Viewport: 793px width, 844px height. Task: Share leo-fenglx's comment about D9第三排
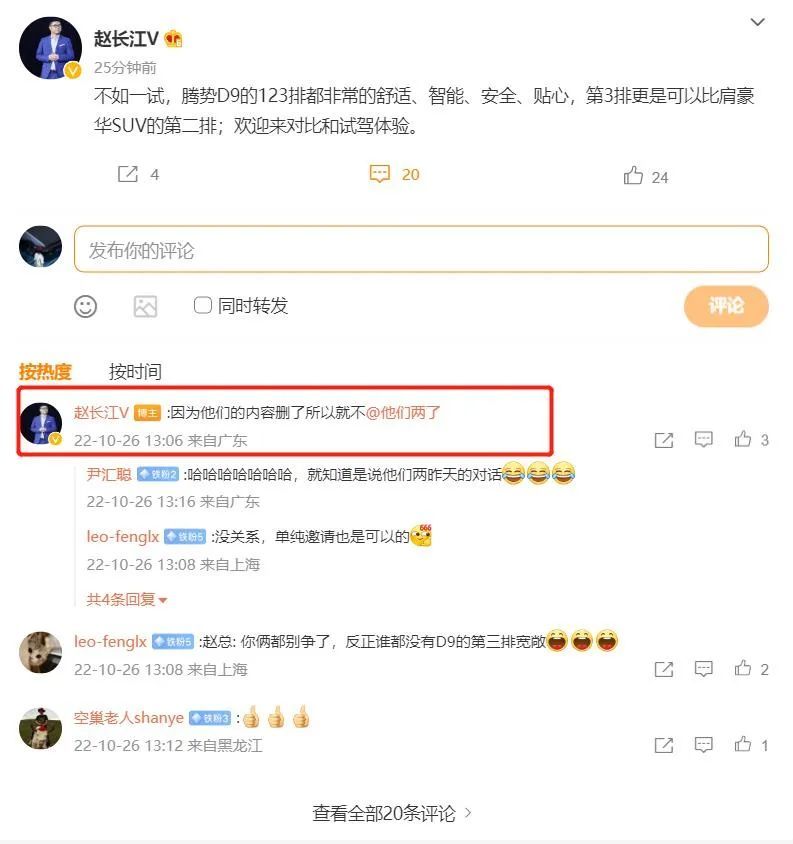pos(663,669)
